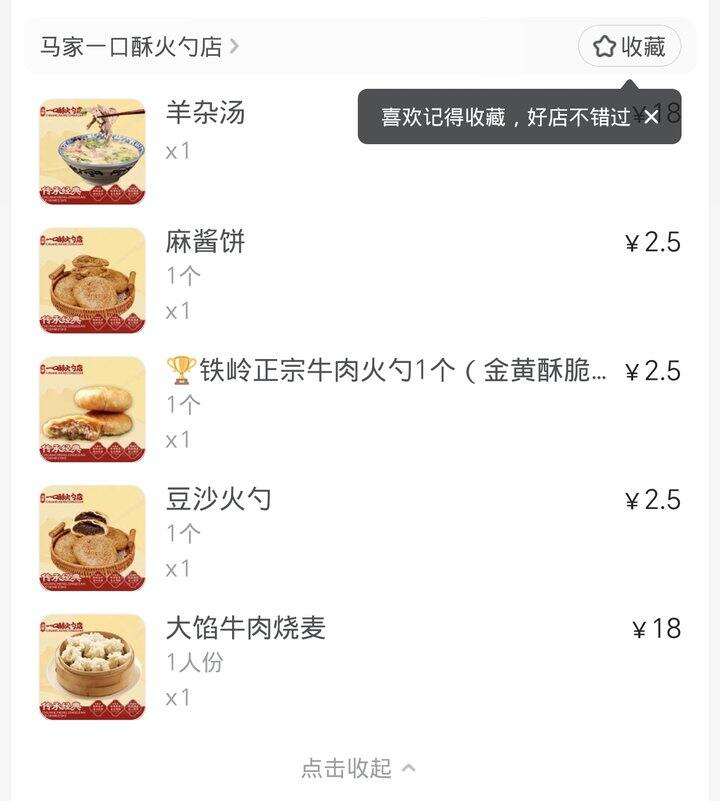
Task: Open the 羊杂汤 item
Action: pyautogui.click(x=205, y=113)
